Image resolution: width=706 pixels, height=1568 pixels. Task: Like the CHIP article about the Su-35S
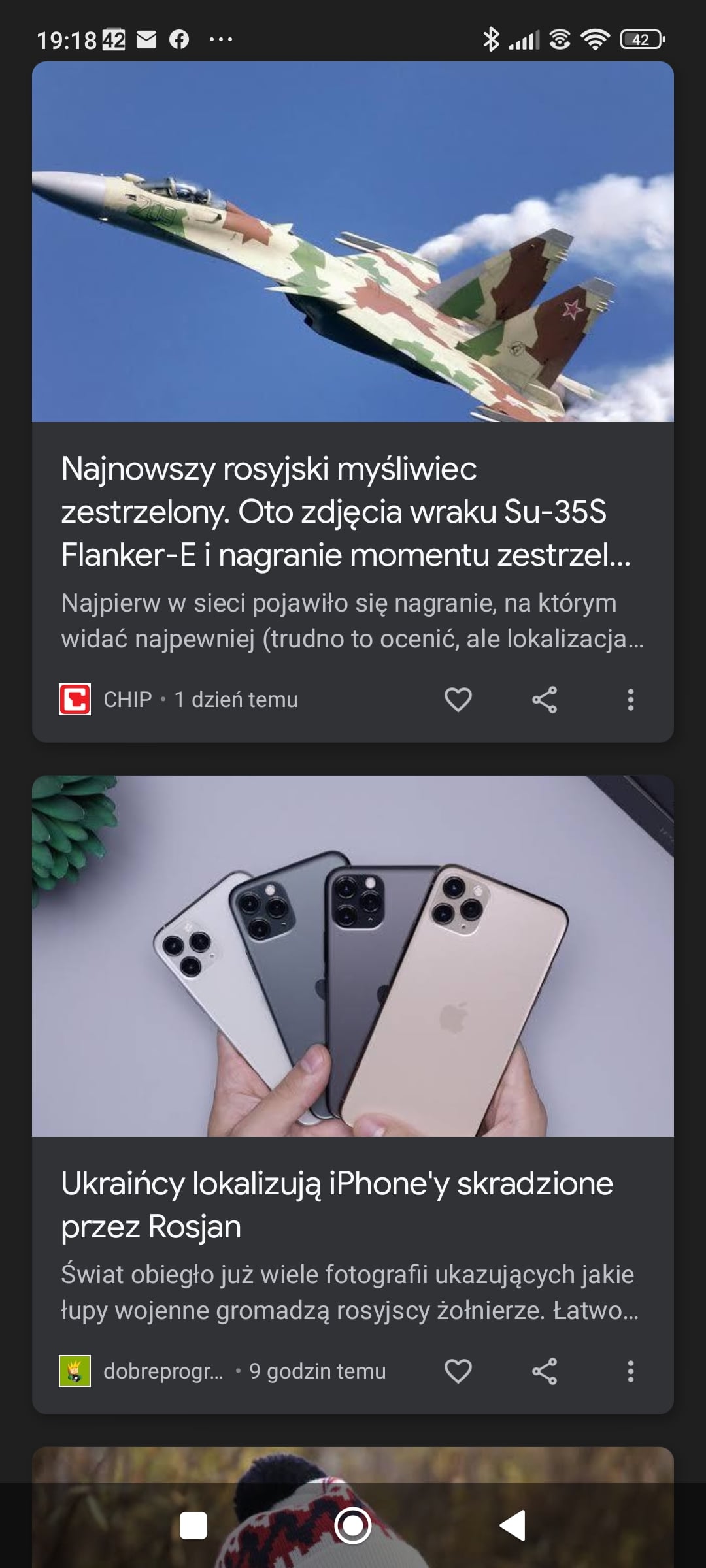[458, 700]
